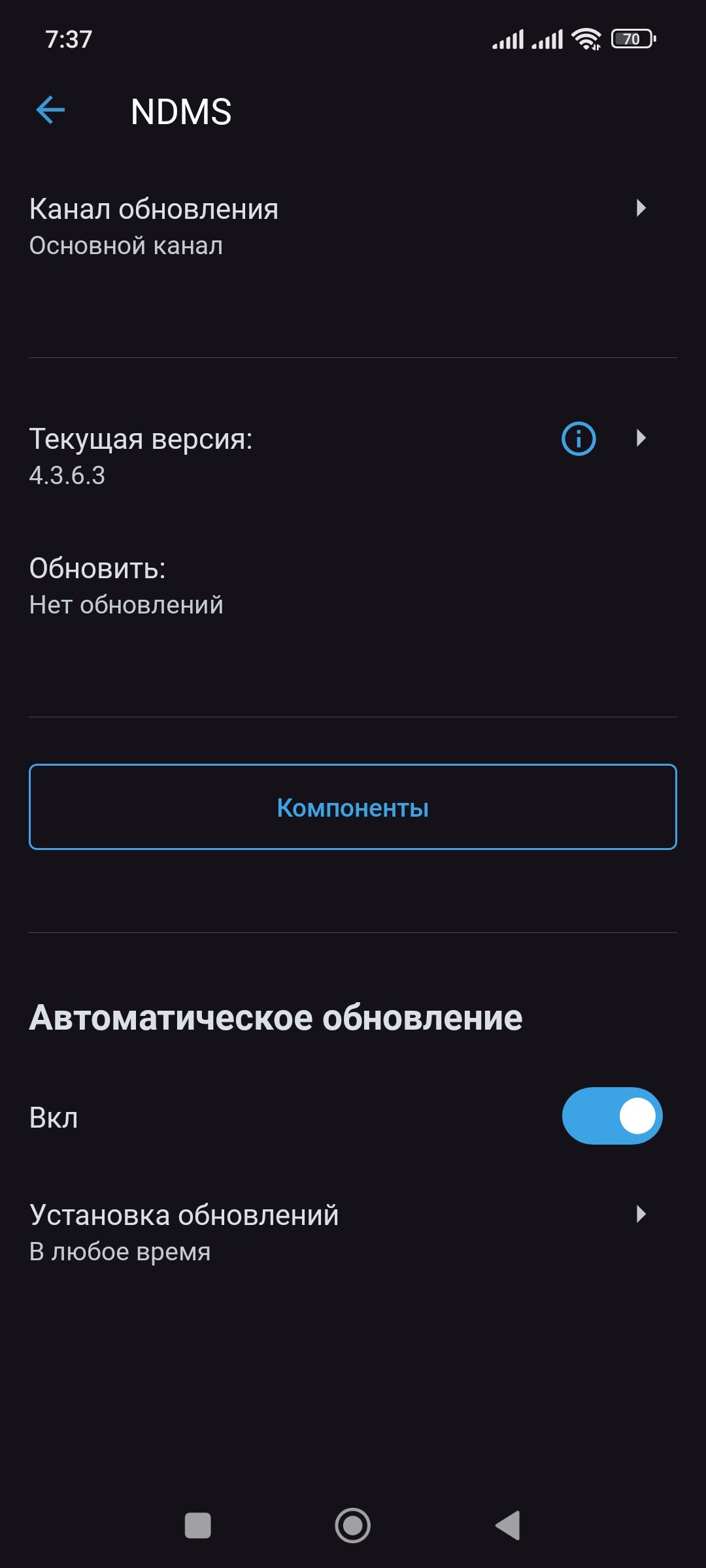Tap the system home button
Viewport: 706px width, 1568px height.
353,1526
